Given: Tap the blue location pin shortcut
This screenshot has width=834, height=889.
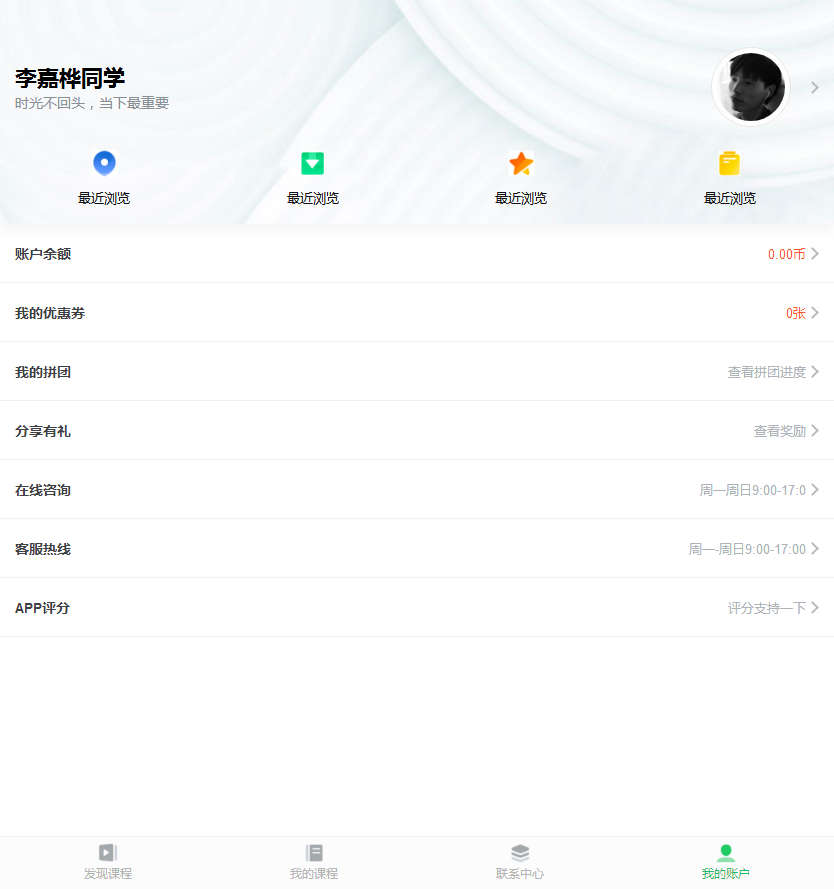Looking at the screenshot, I should coord(104,164).
